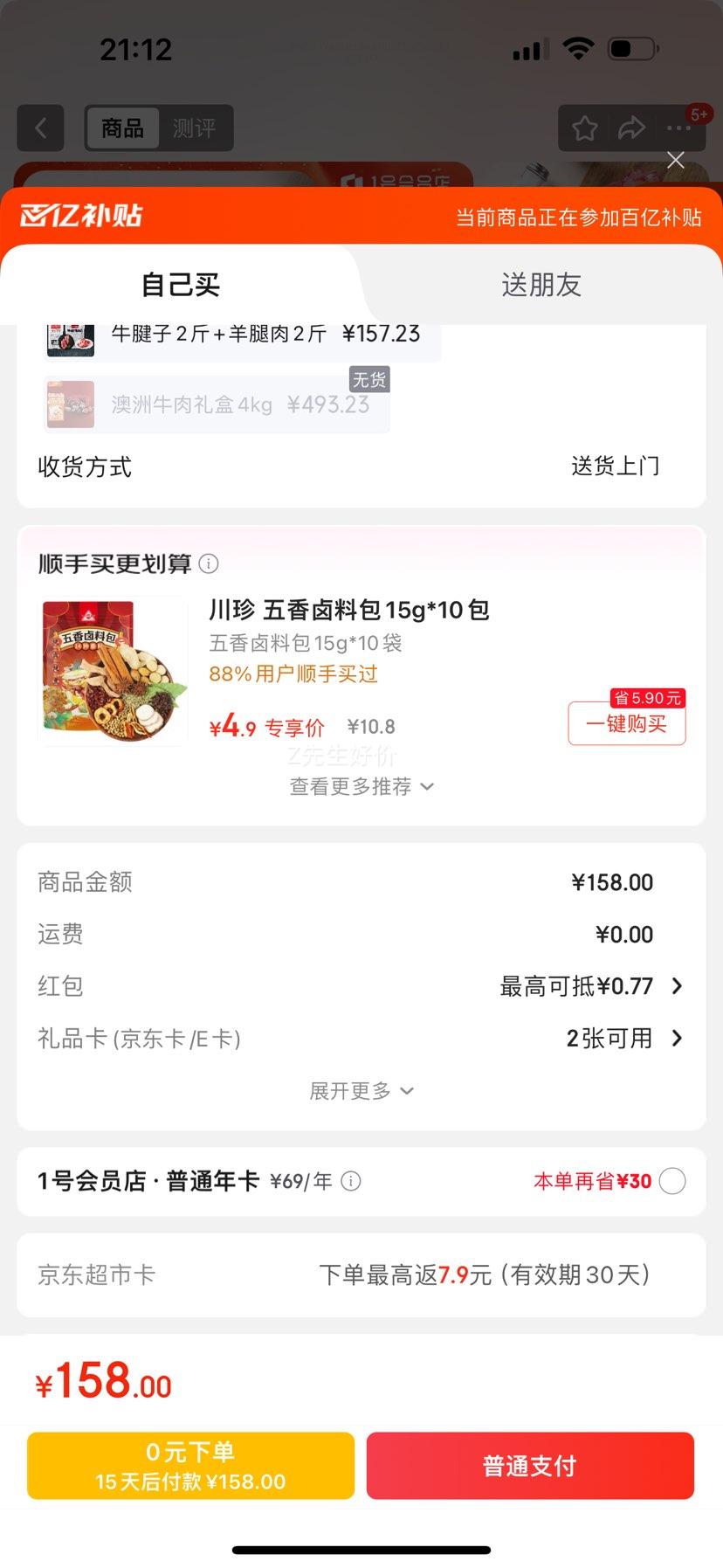Screen dimensions: 723x1568
Task: Tap 0元下单 pay-later button
Action: (190, 1466)
